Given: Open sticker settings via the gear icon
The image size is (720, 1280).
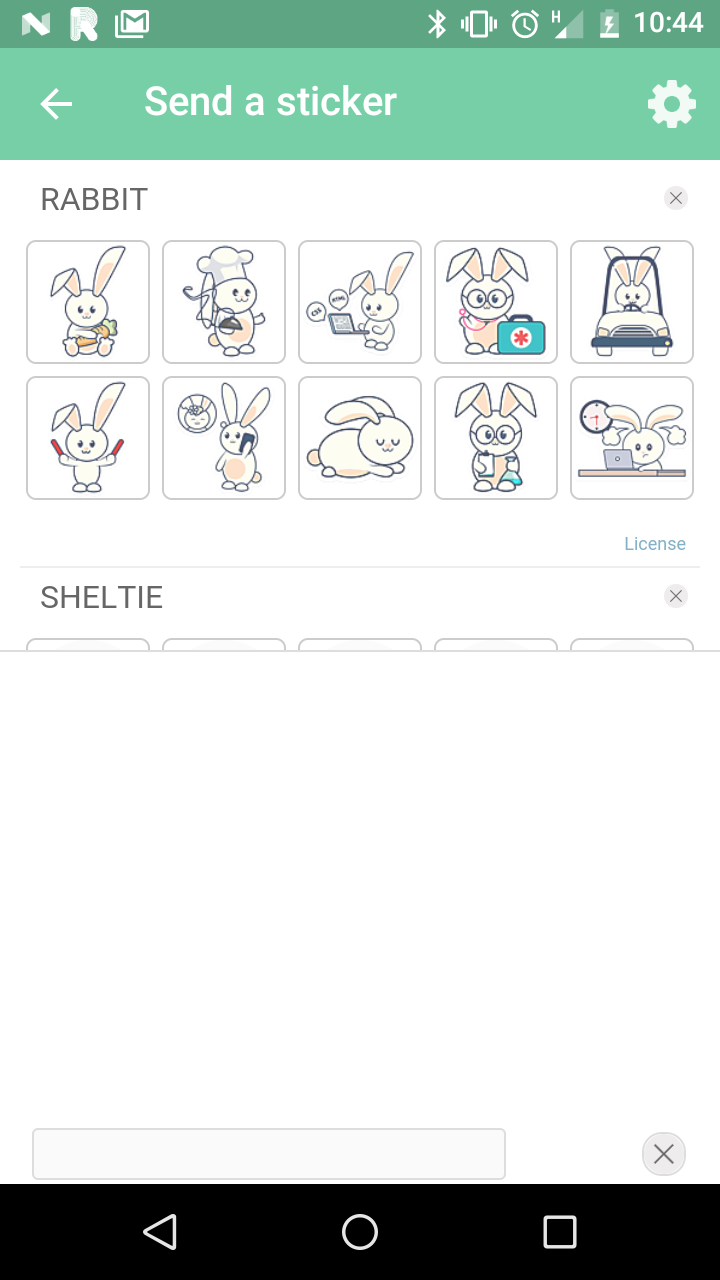Looking at the screenshot, I should pyautogui.click(x=672, y=103).
